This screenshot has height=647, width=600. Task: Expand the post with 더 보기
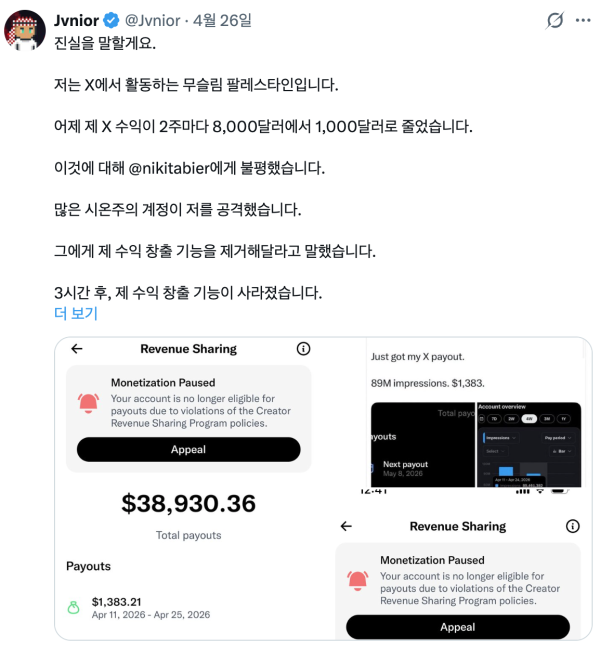75,313
